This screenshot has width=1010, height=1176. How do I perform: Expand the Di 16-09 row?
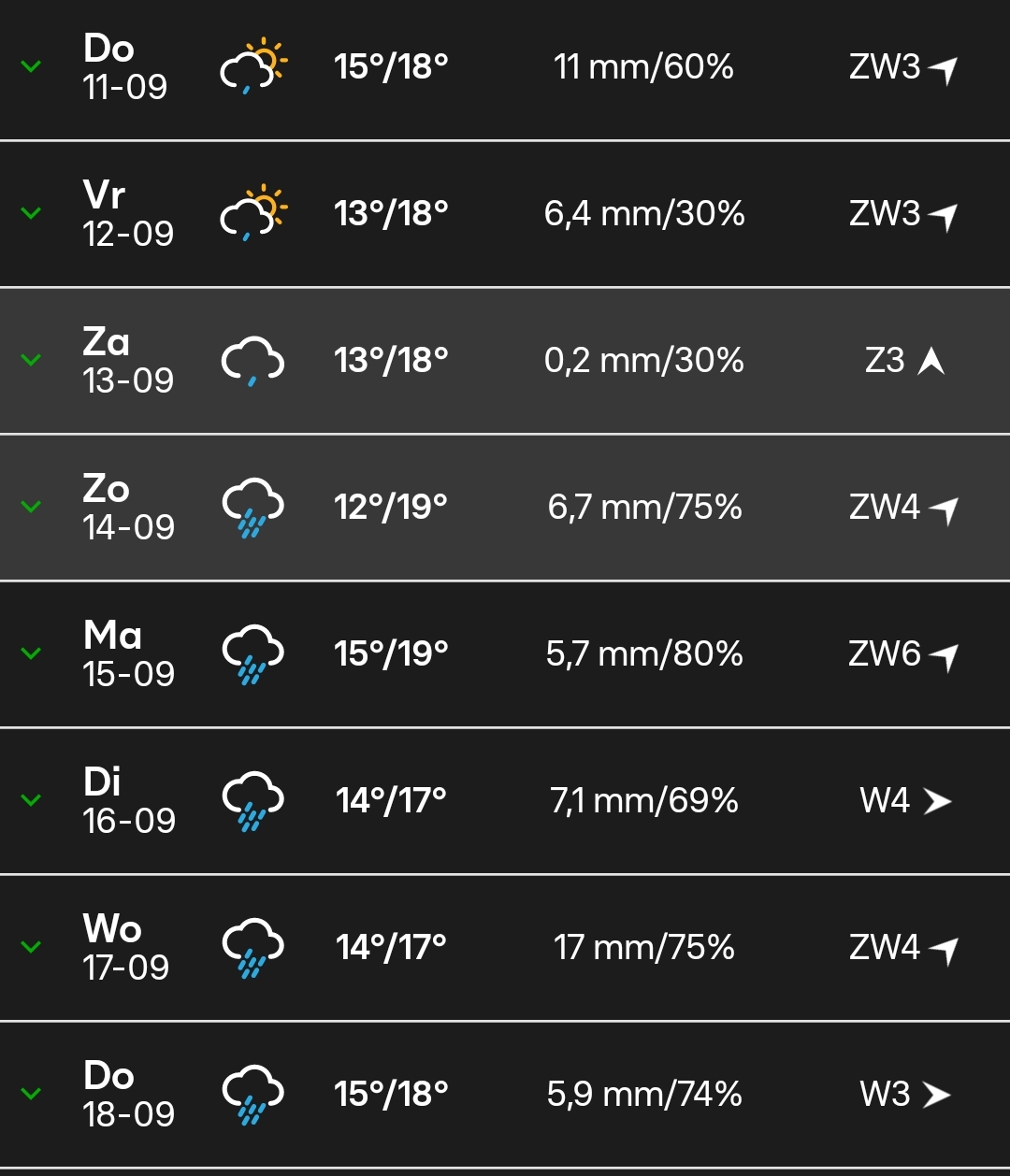[x=31, y=800]
